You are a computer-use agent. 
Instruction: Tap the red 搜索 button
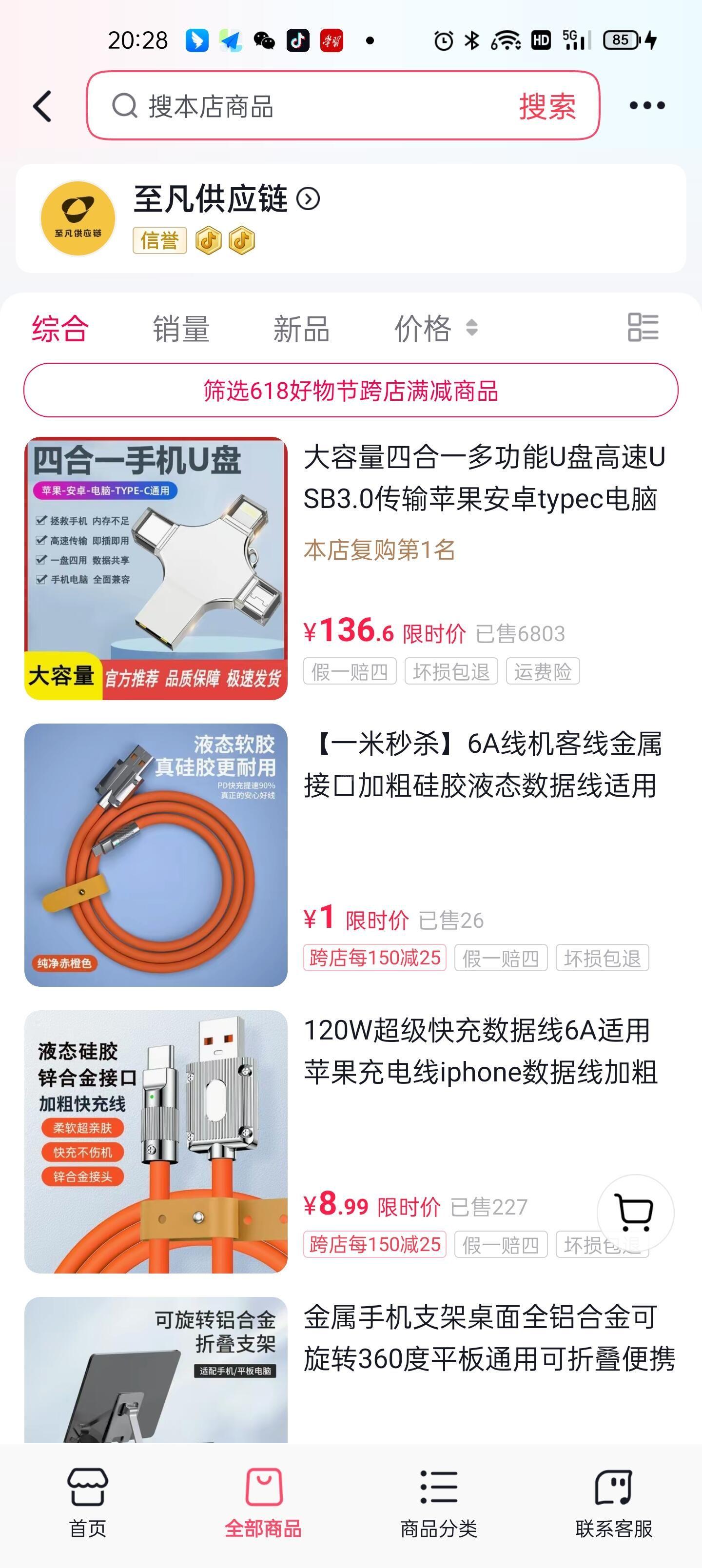(x=547, y=106)
